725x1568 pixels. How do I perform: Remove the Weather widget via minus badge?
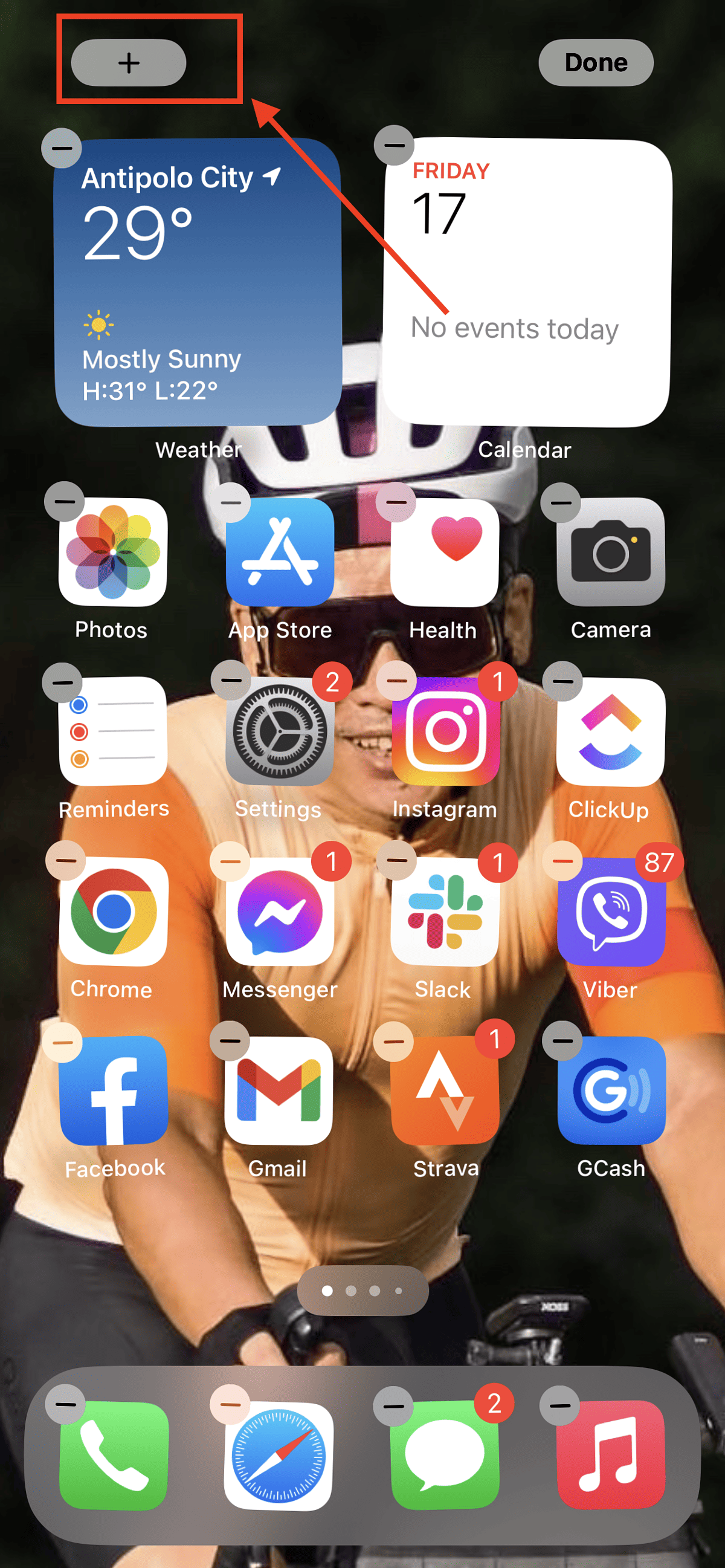click(x=62, y=148)
